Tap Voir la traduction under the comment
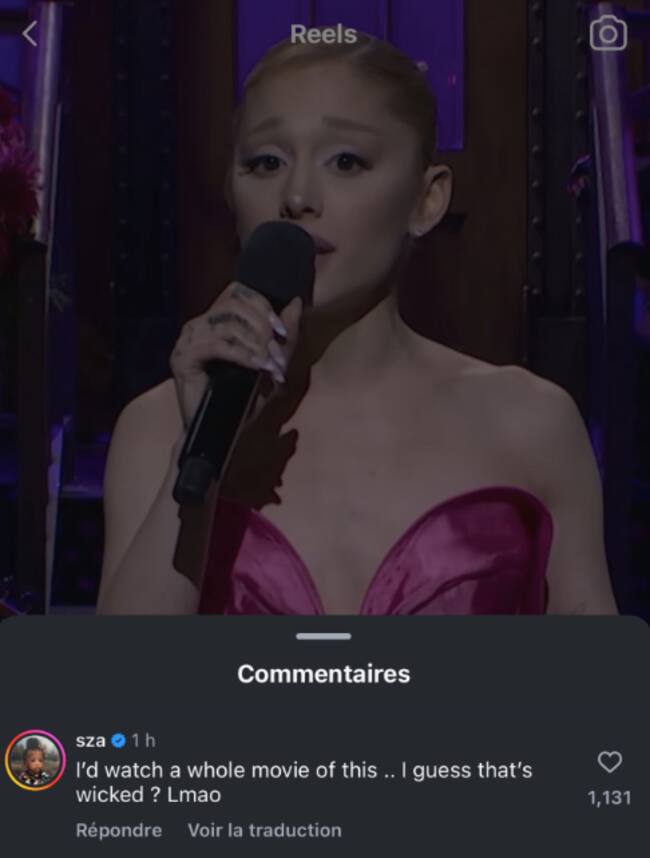The height and width of the screenshot is (858, 650). pyautogui.click(x=264, y=830)
